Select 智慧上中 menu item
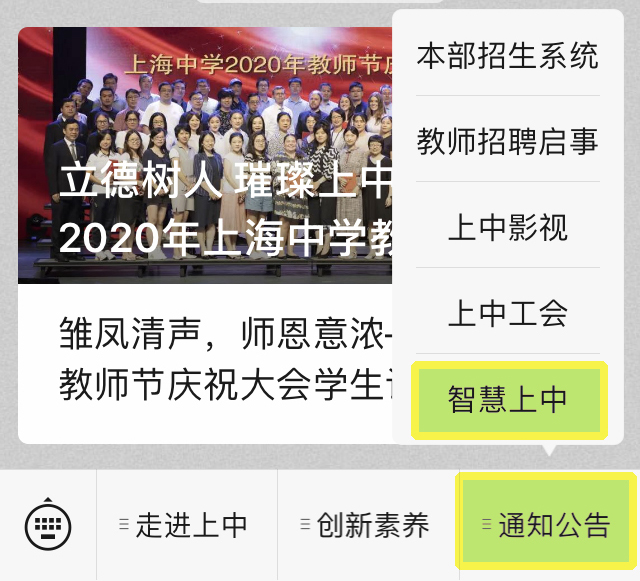Image resolution: width=640 pixels, height=581 pixels. 508,400
